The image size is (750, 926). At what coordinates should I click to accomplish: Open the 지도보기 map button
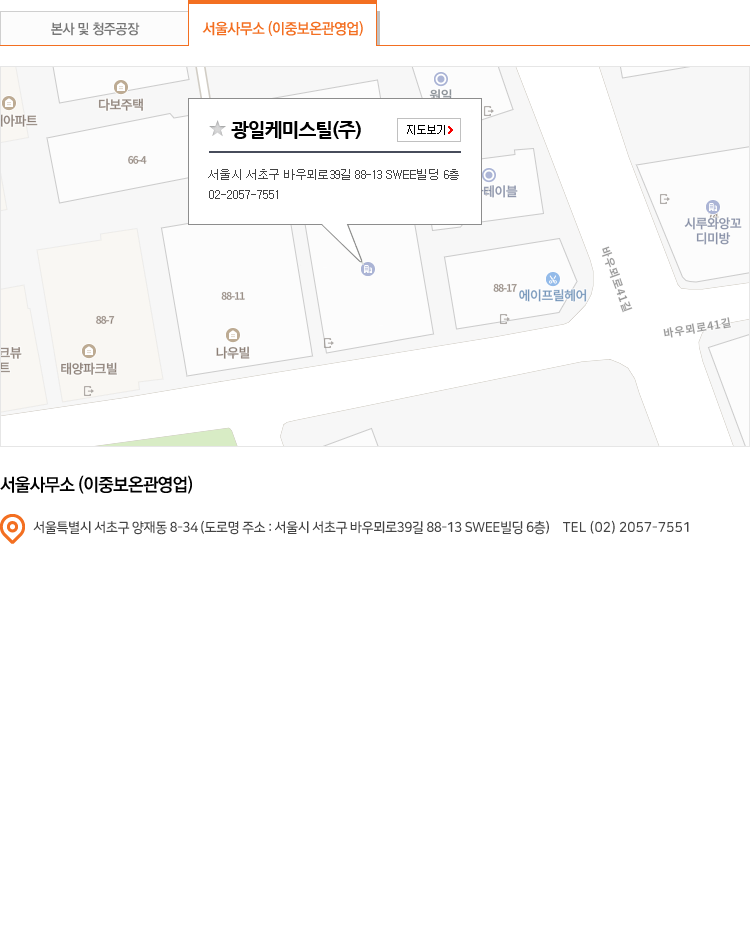click(429, 130)
